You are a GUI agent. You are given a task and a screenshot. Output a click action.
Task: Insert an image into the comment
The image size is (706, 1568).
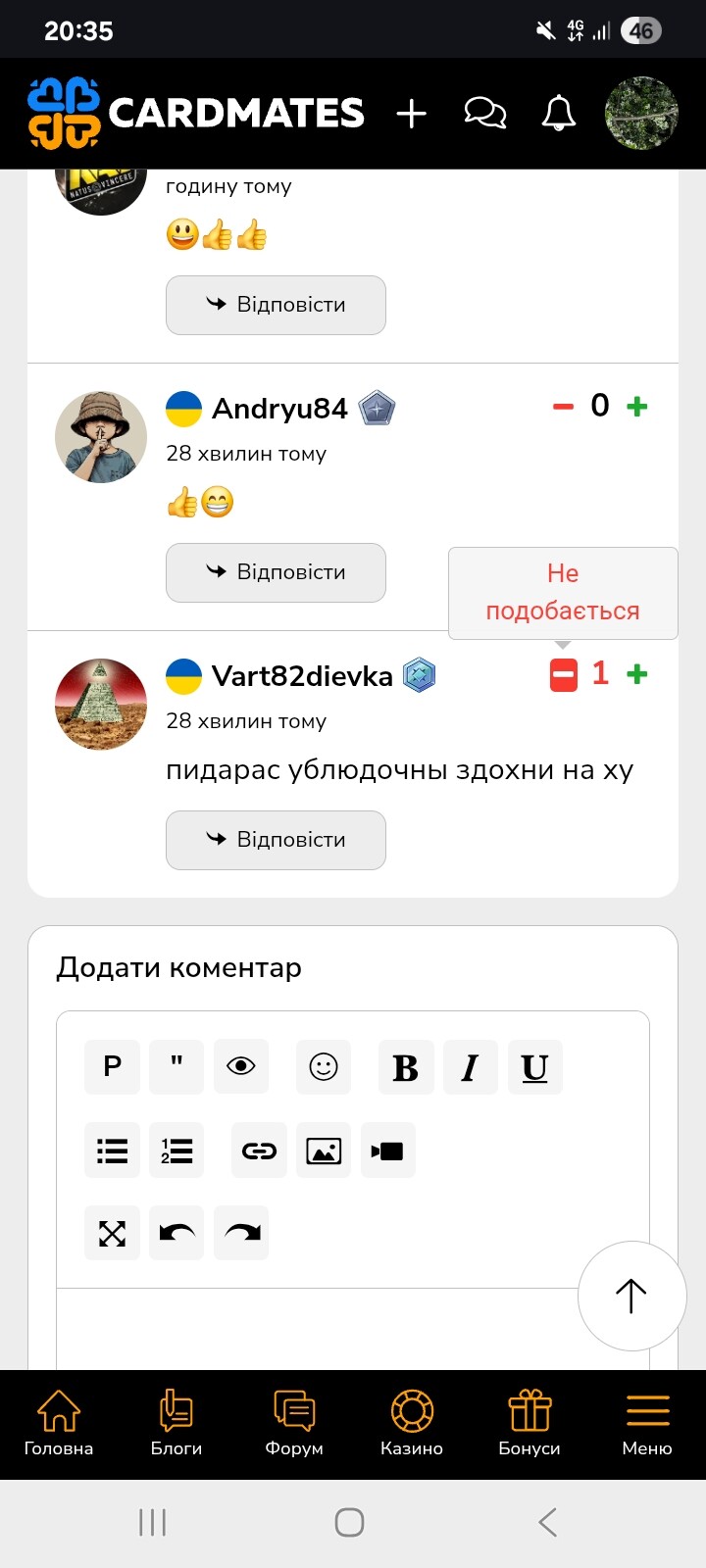pos(324,1151)
